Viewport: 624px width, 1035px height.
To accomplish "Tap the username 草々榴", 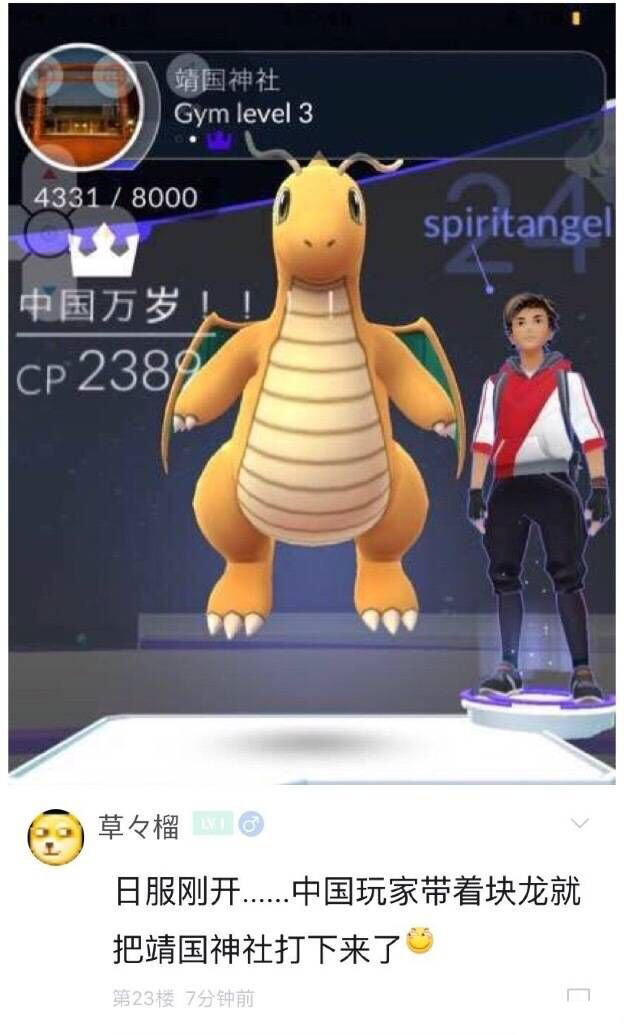I will [138, 826].
